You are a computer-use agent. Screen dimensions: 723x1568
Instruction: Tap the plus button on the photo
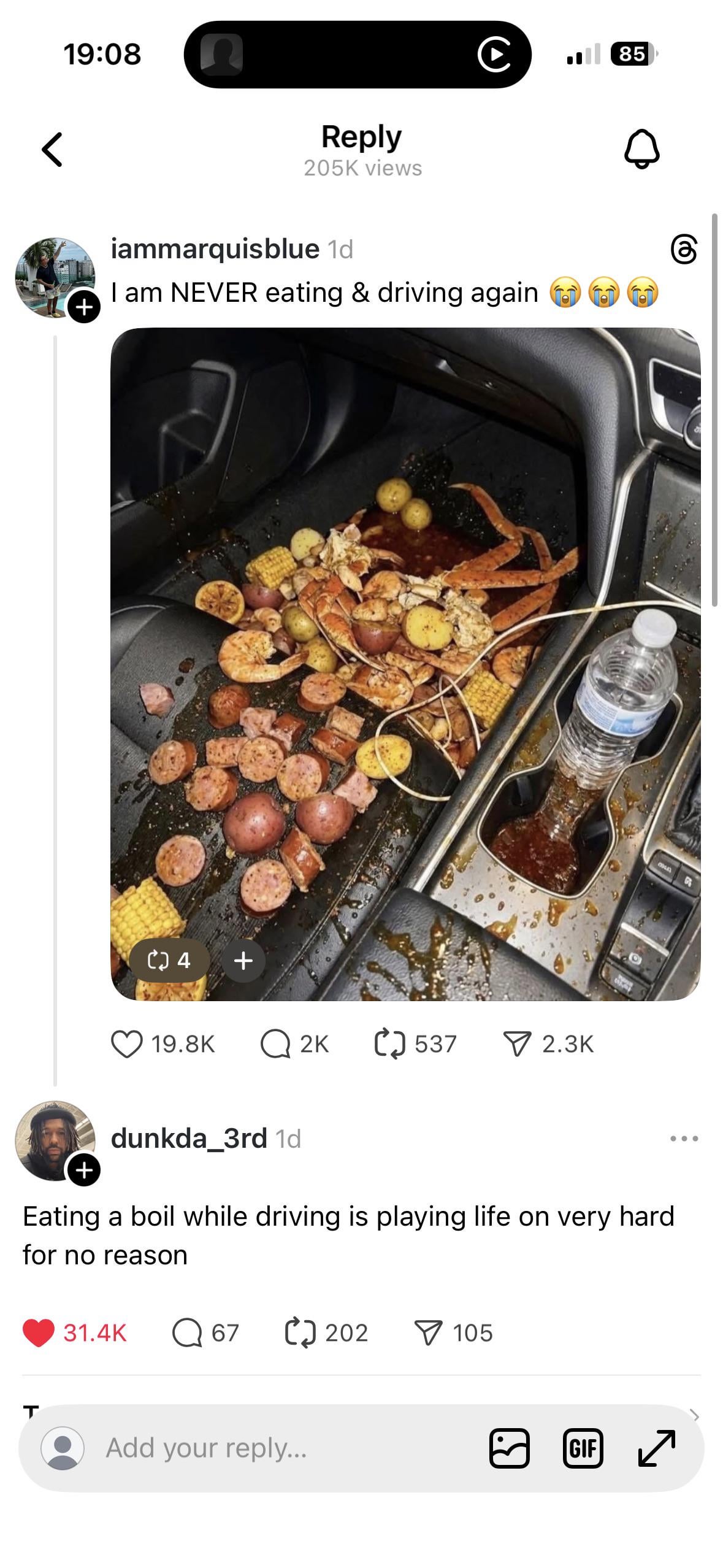(243, 960)
